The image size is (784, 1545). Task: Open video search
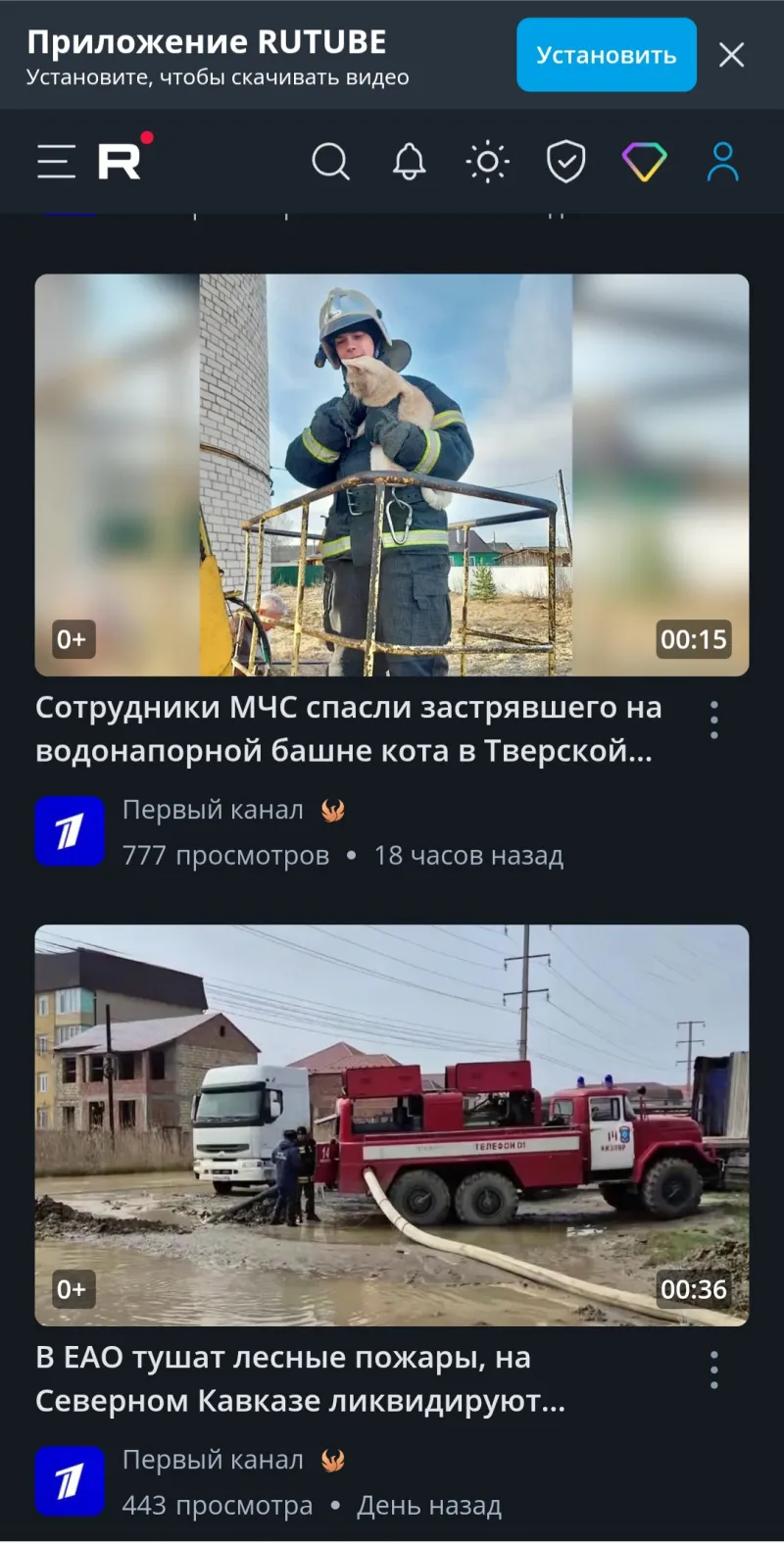pos(330,162)
